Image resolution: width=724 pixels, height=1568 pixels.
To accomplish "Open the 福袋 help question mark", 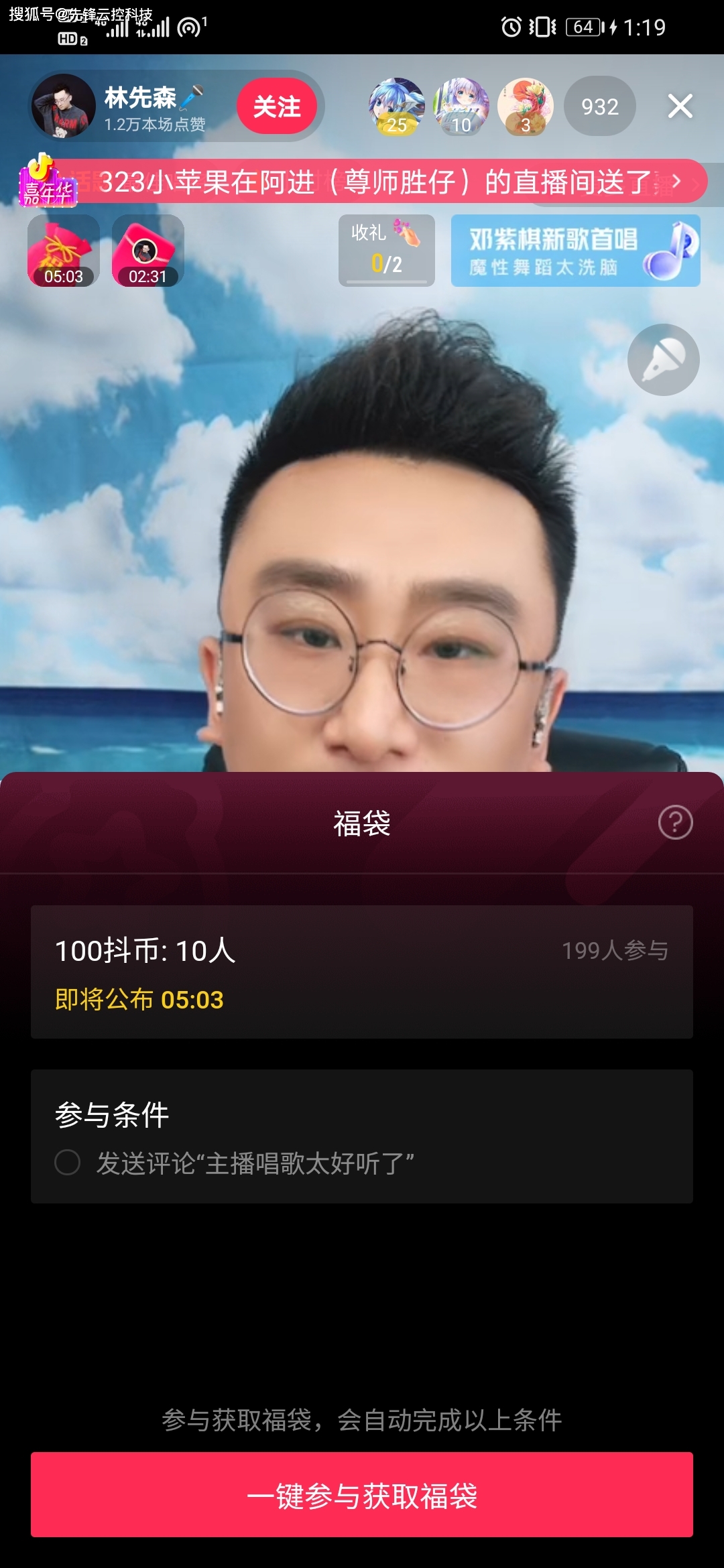I will (675, 822).
